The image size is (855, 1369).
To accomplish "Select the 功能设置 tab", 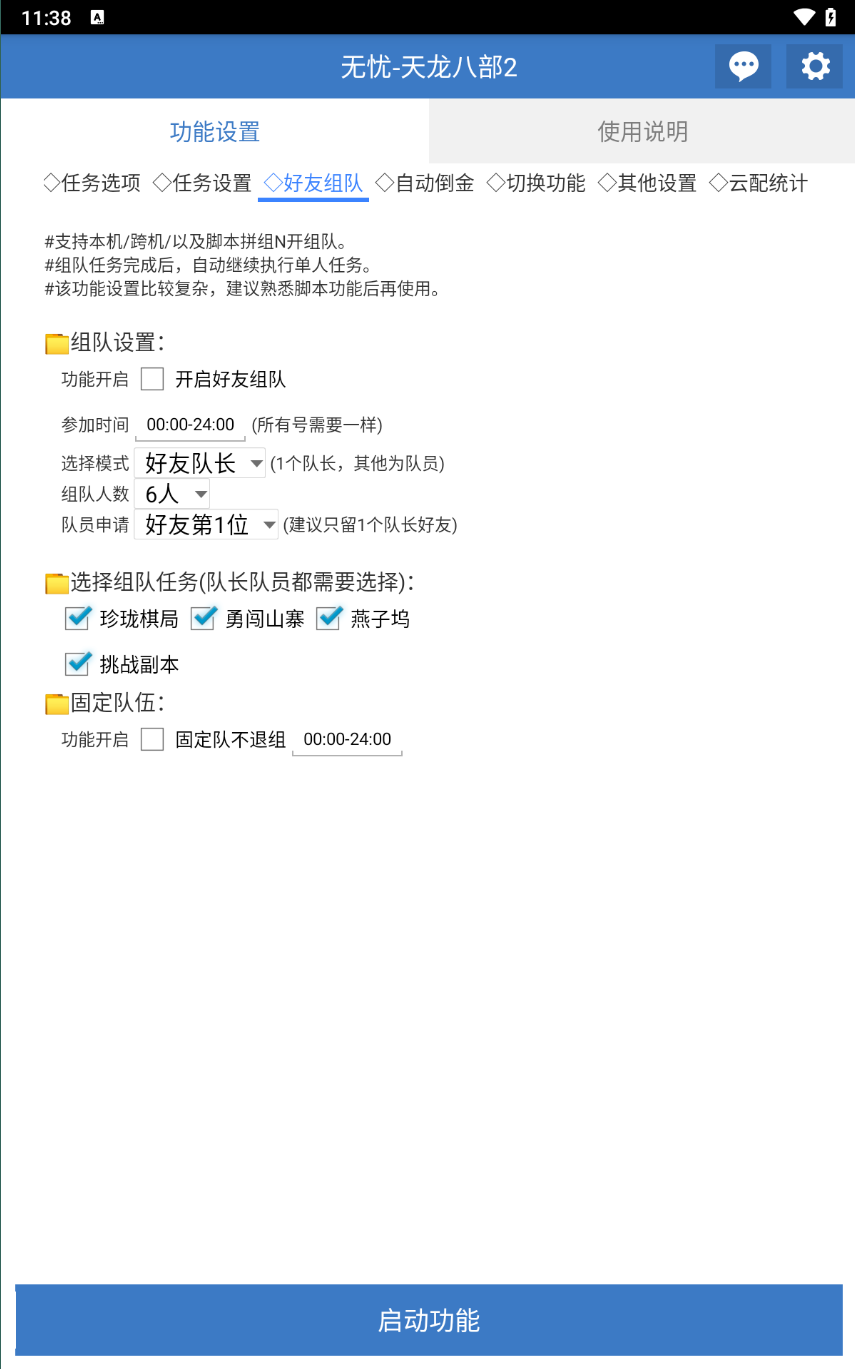I will [x=215, y=131].
